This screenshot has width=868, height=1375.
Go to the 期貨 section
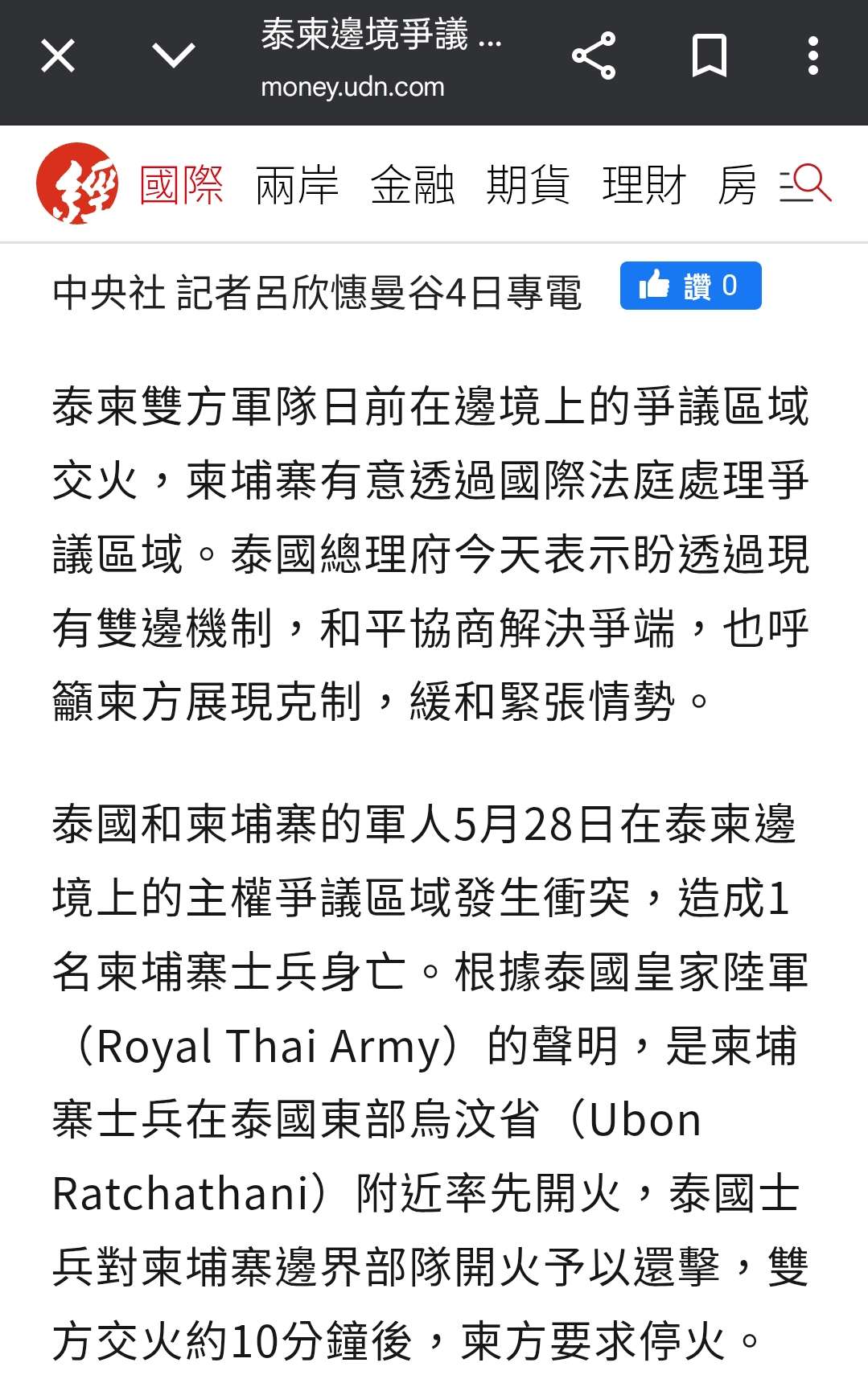(x=529, y=185)
